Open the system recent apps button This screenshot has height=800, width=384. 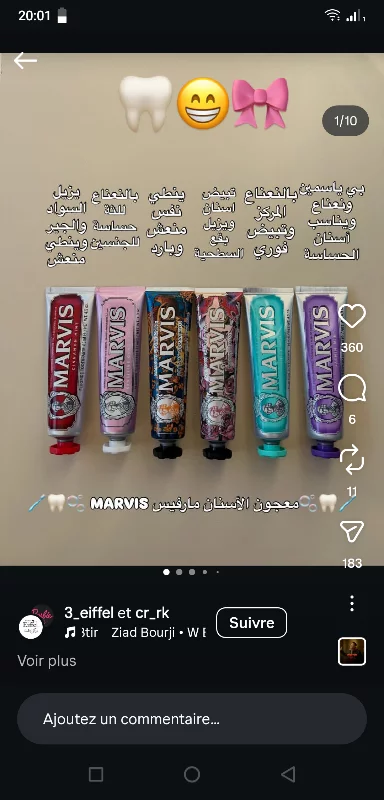[x=96, y=774]
